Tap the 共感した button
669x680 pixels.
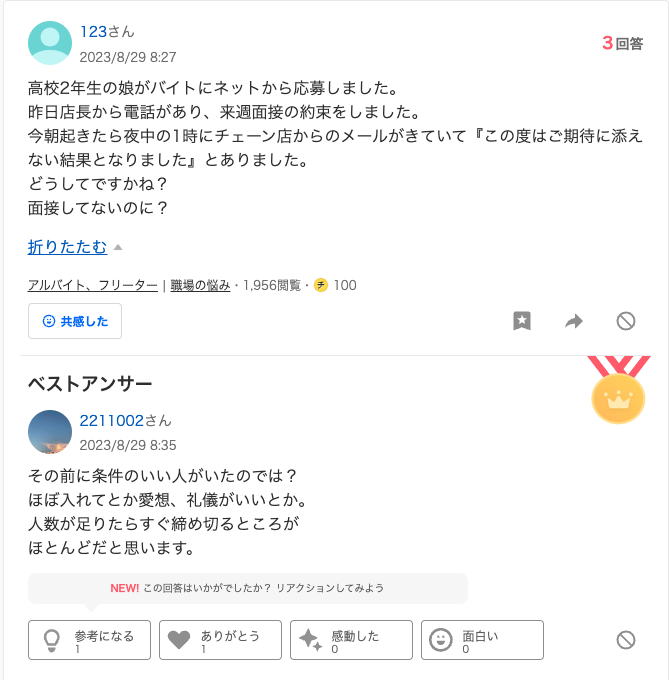point(75,321)
